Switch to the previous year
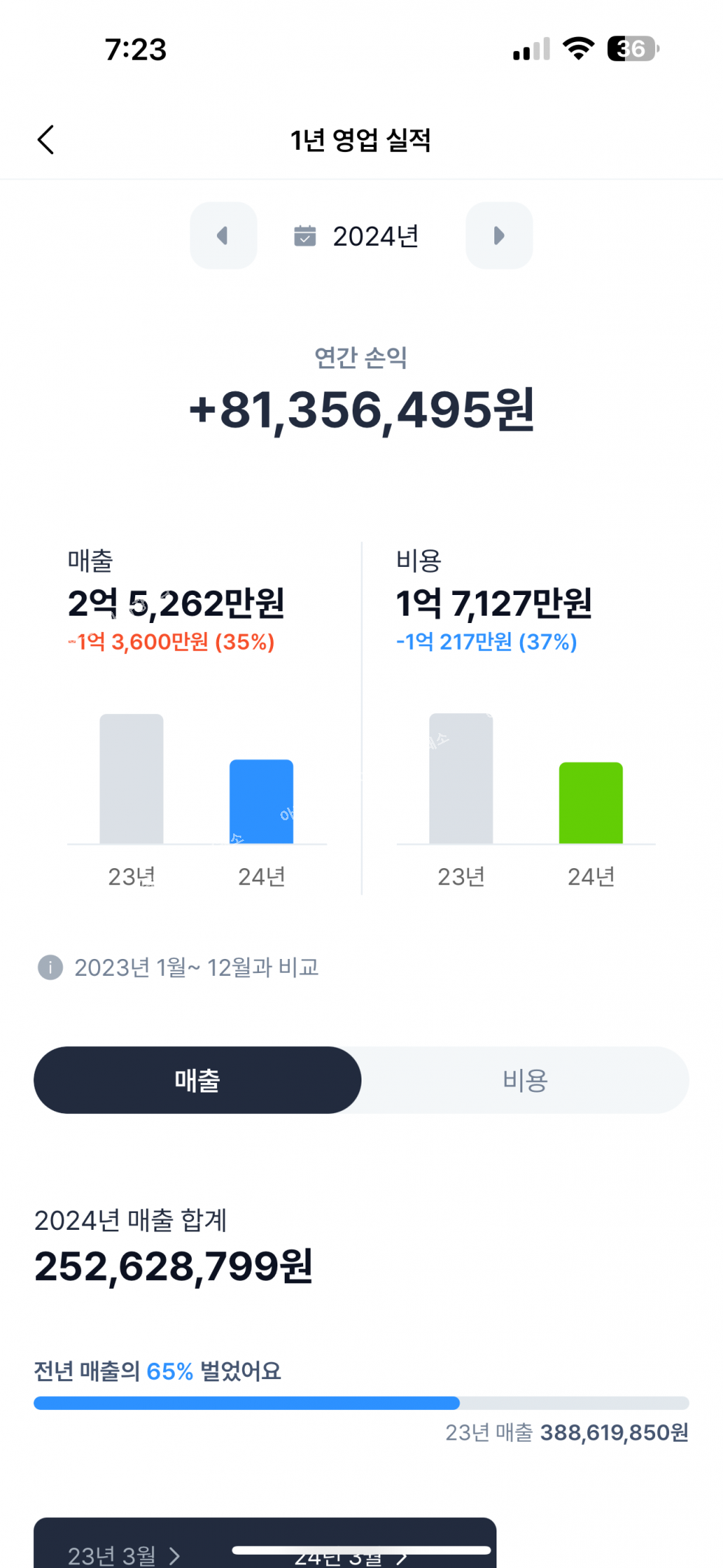723x1568 pixels. [x=224, y=235]
